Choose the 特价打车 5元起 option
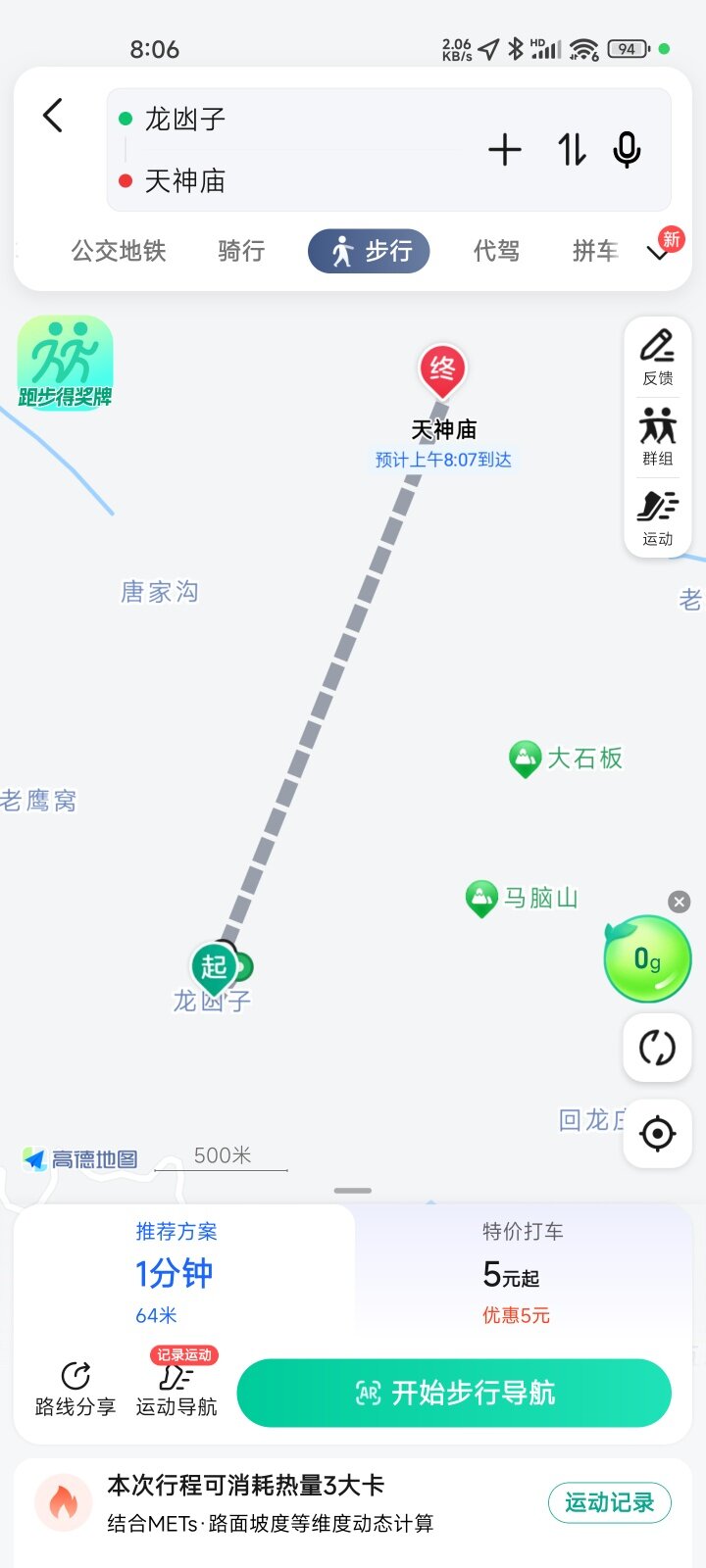This screenshot has height=1568, width=706. [x=523, y=1272]
